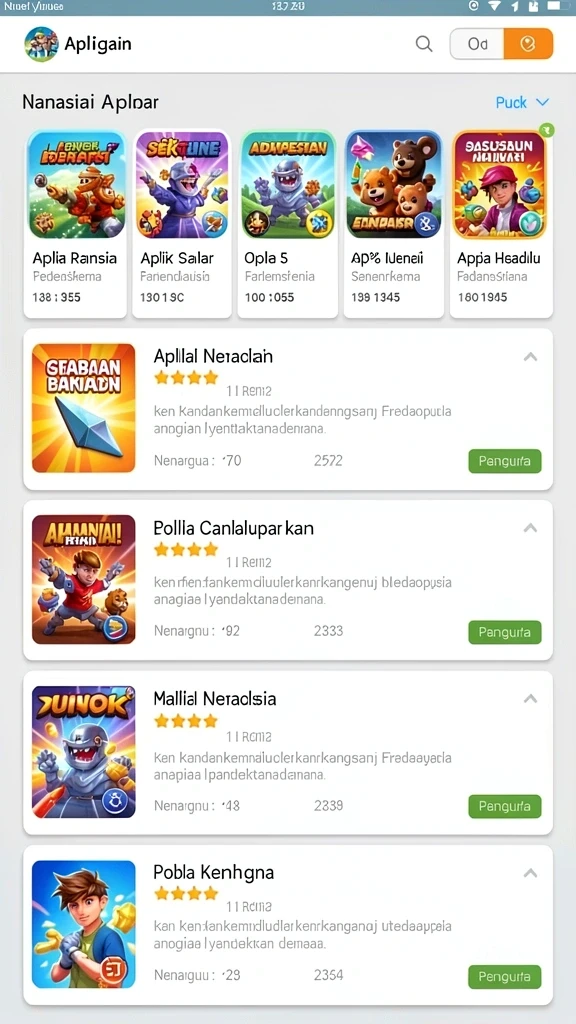Viewport: 576px width, 1024px height.
Task: Open the Appa Headlu app card
Action: click(501, 223)
